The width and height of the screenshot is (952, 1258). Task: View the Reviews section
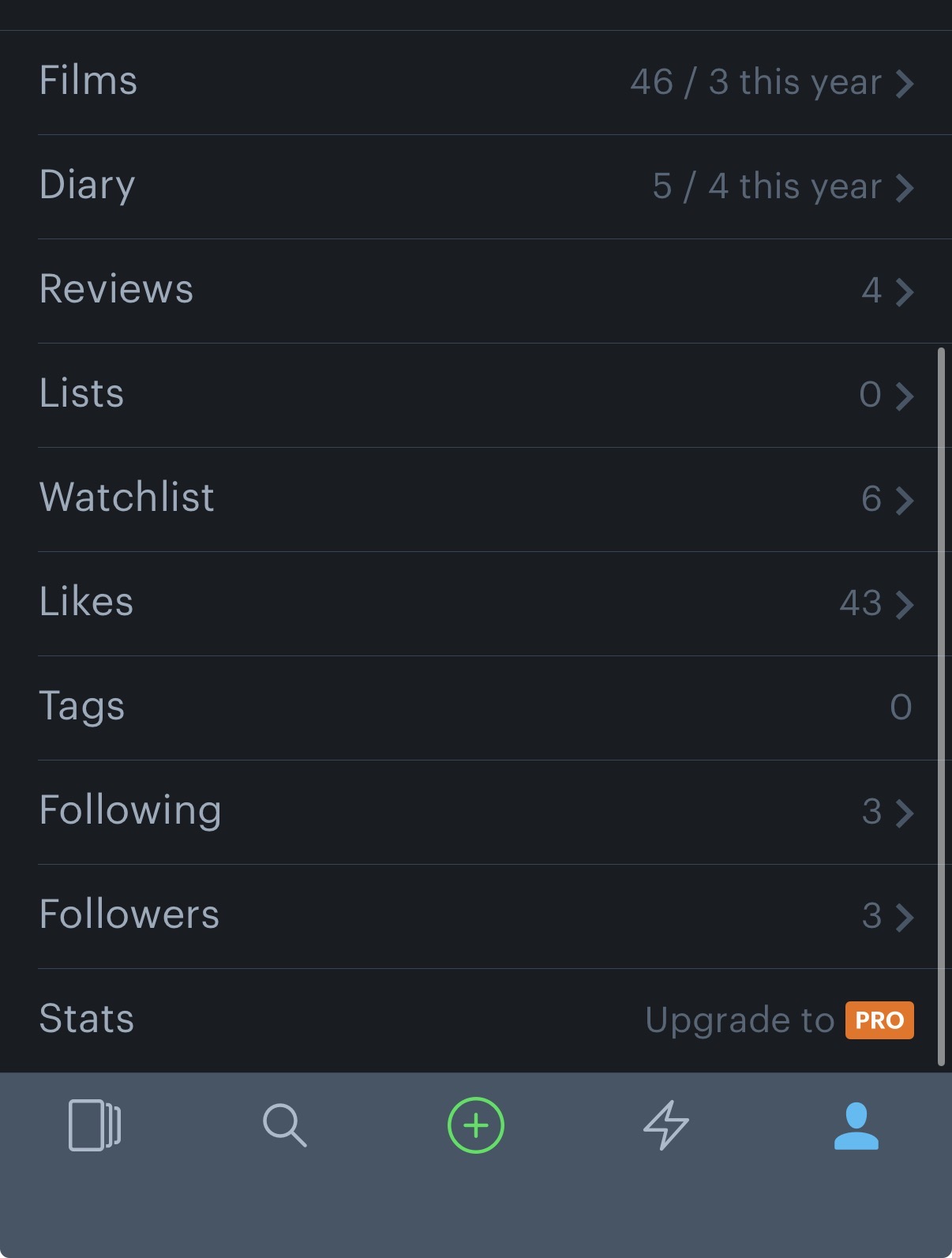coord(476,291)
